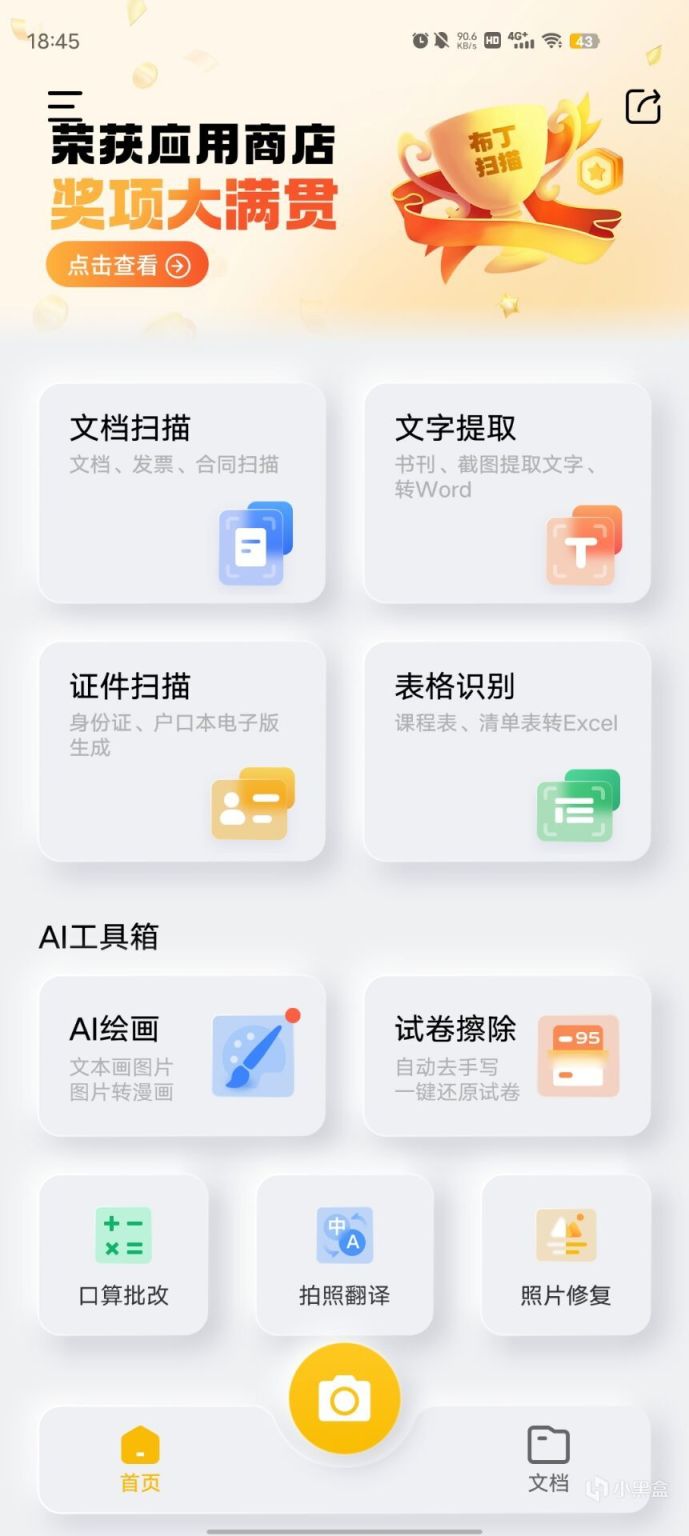This screenshot has width=689, height=1536.
Task: Open 试卷擦除 exam paper eraser
Action: 507,1056
